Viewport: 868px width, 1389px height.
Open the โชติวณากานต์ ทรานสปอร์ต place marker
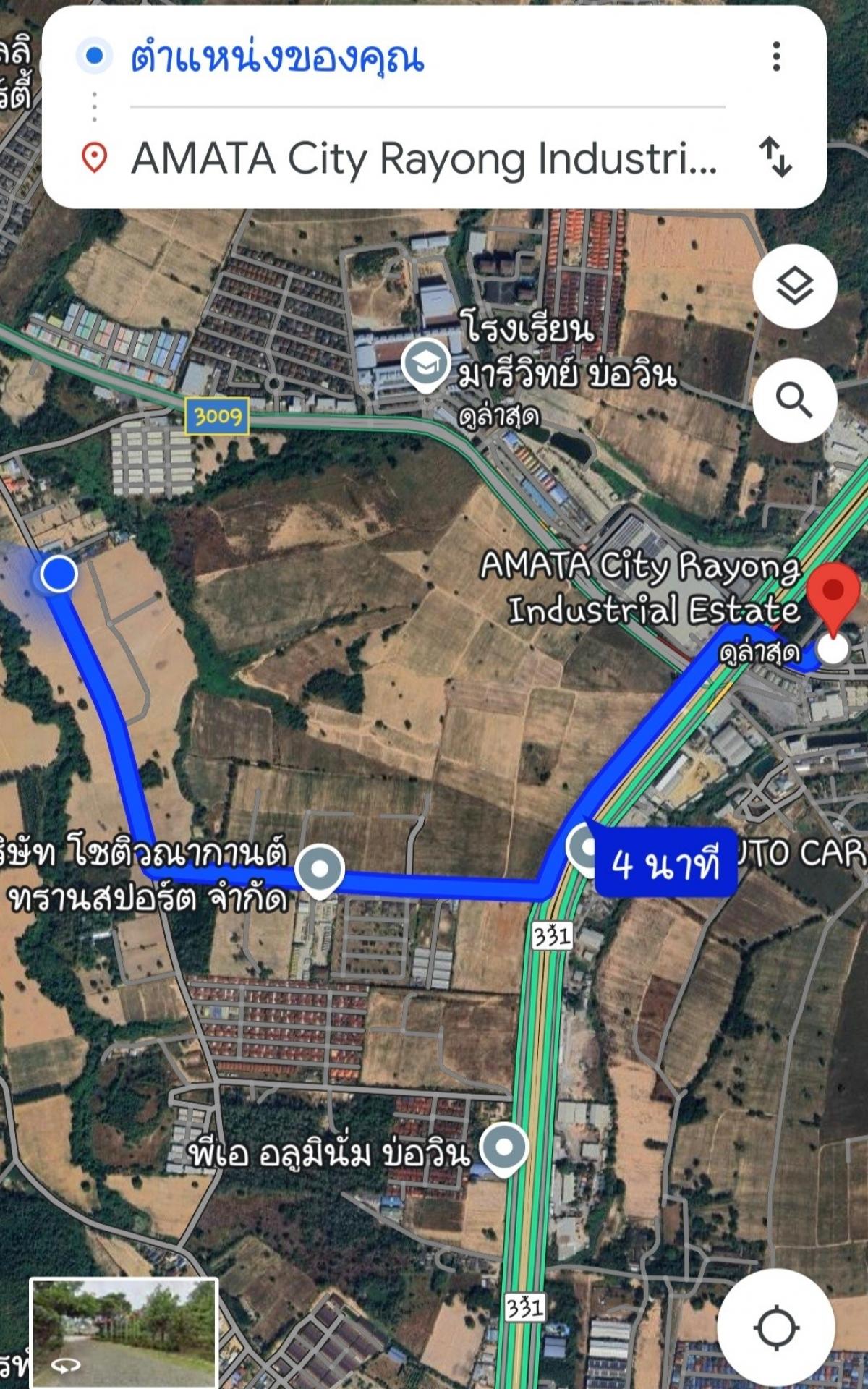[x=320, y=870]
